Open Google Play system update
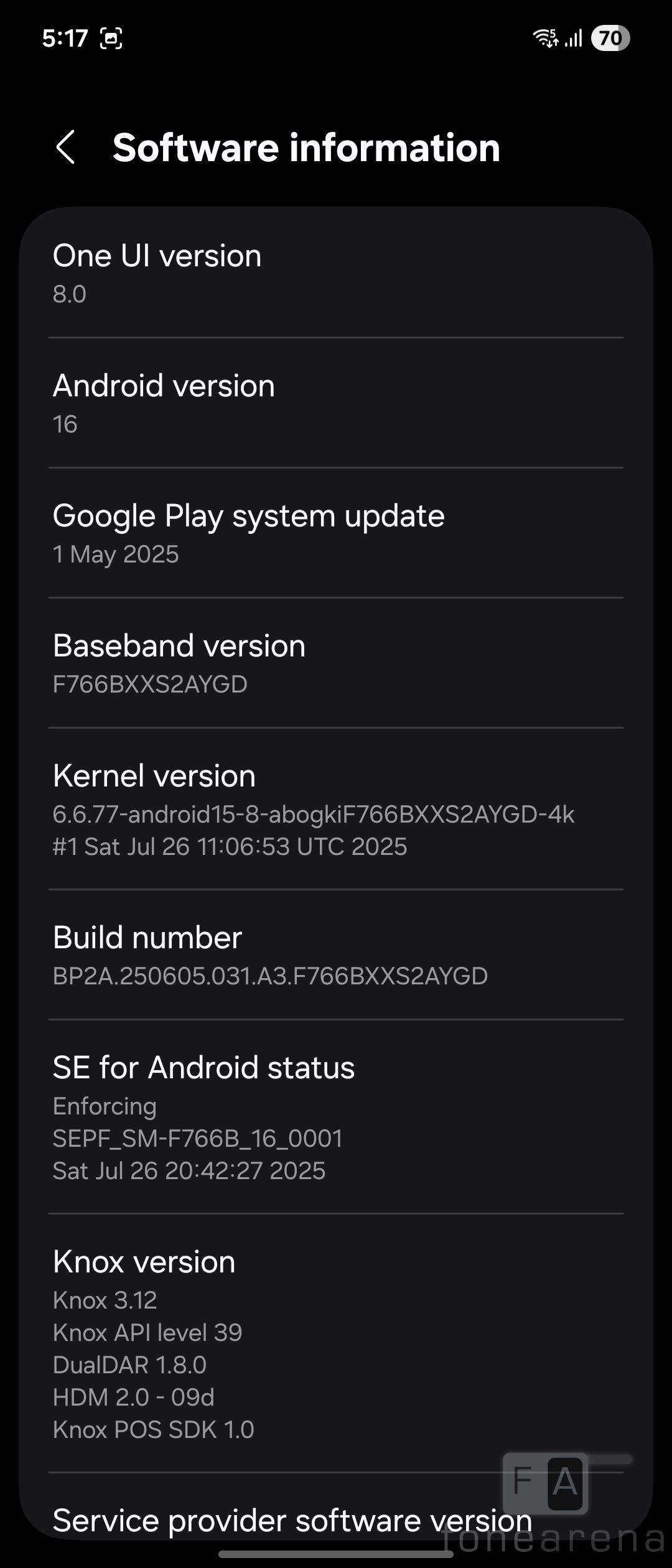Screen dimensions: 672x1568 tap(336, 533)
